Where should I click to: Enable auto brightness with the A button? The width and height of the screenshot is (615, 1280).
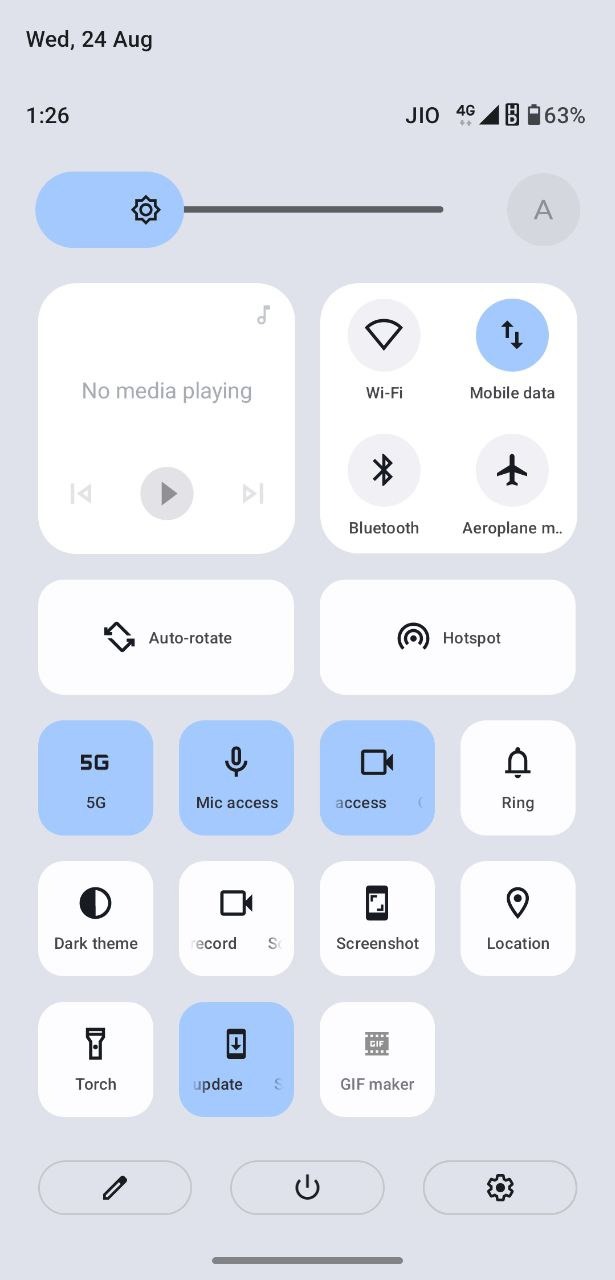[x=543, y=210]
